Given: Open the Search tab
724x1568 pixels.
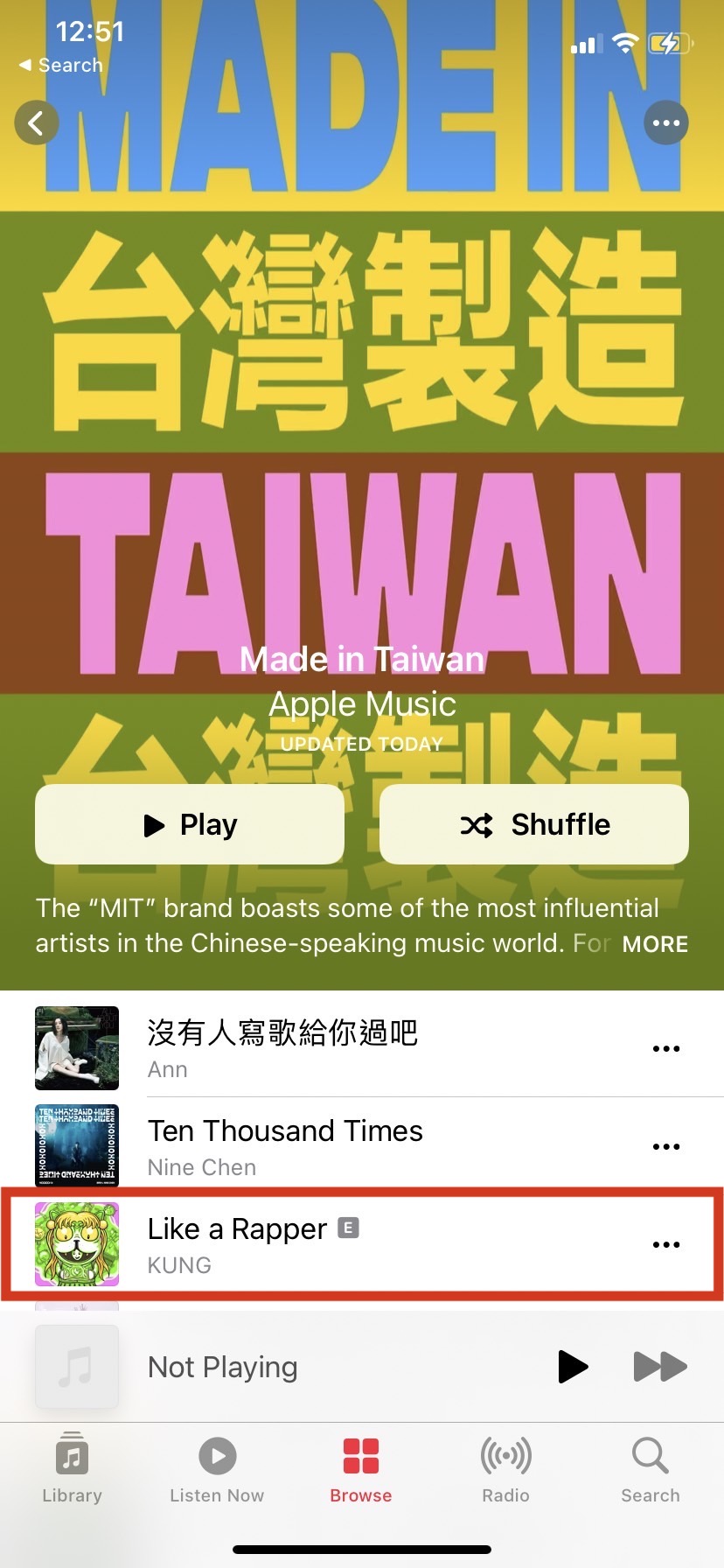Looking at the screenshot, I should (651, 1468).
